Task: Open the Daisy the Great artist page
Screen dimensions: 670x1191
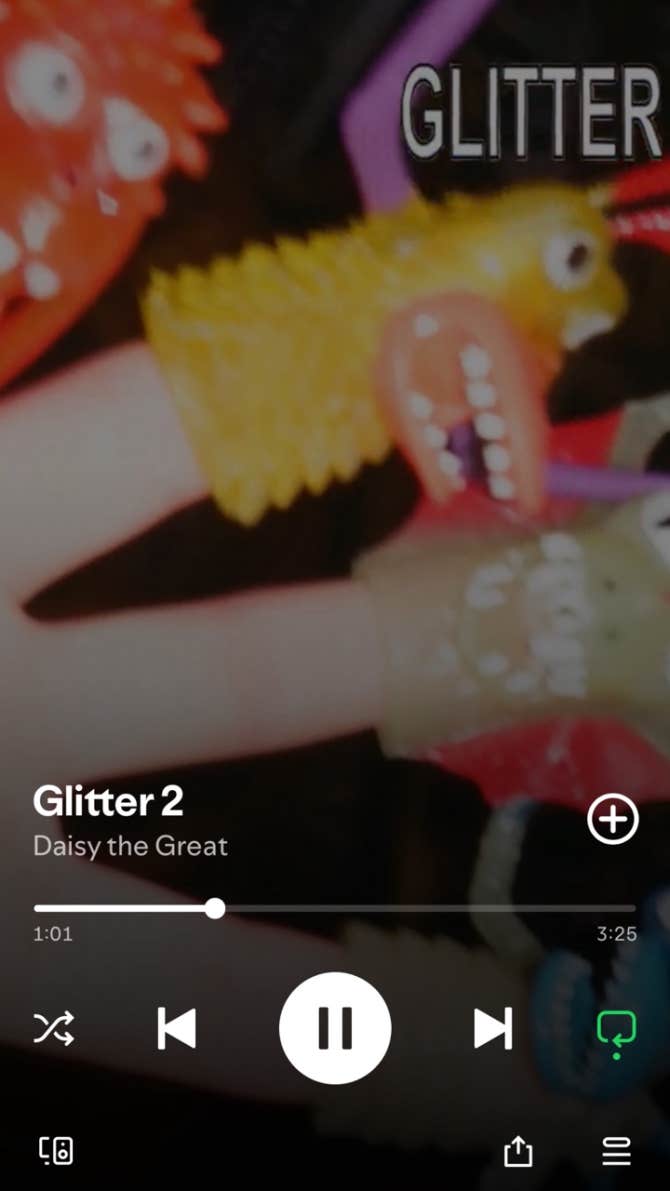Action: click(130, 846)
